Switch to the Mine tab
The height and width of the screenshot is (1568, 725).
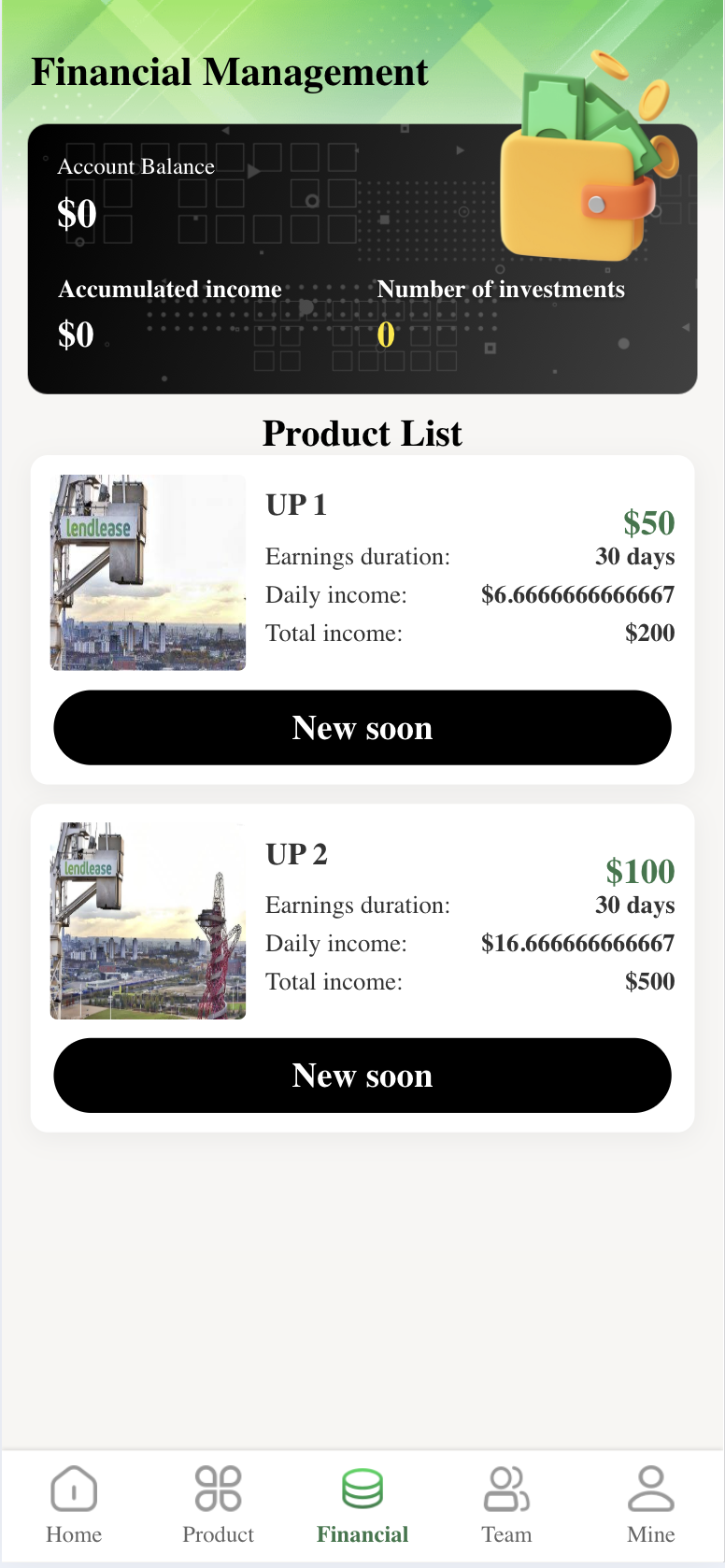[x=650, y=1504]
